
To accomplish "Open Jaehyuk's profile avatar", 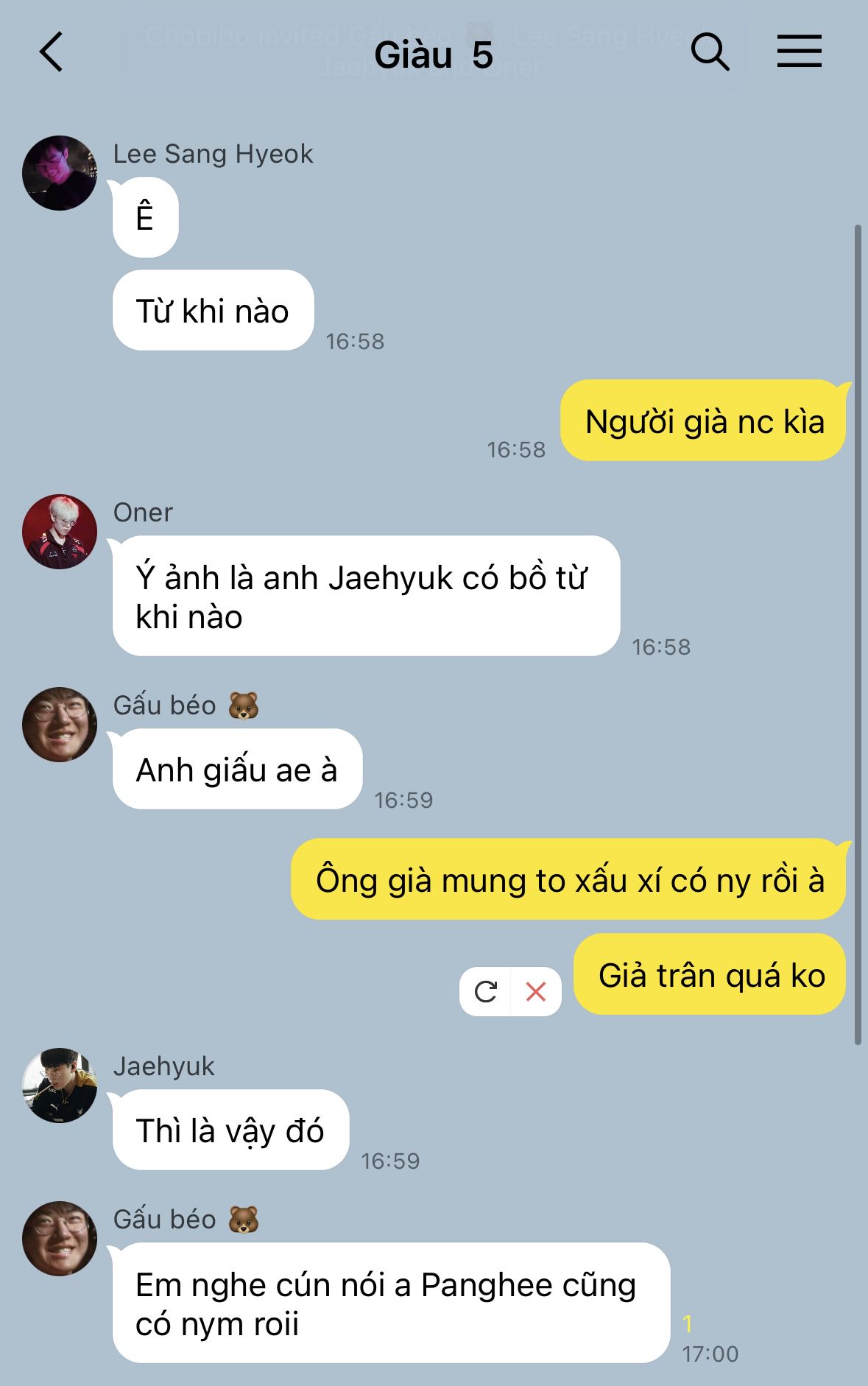I will pyautogui.click(x=60, y=1085).
